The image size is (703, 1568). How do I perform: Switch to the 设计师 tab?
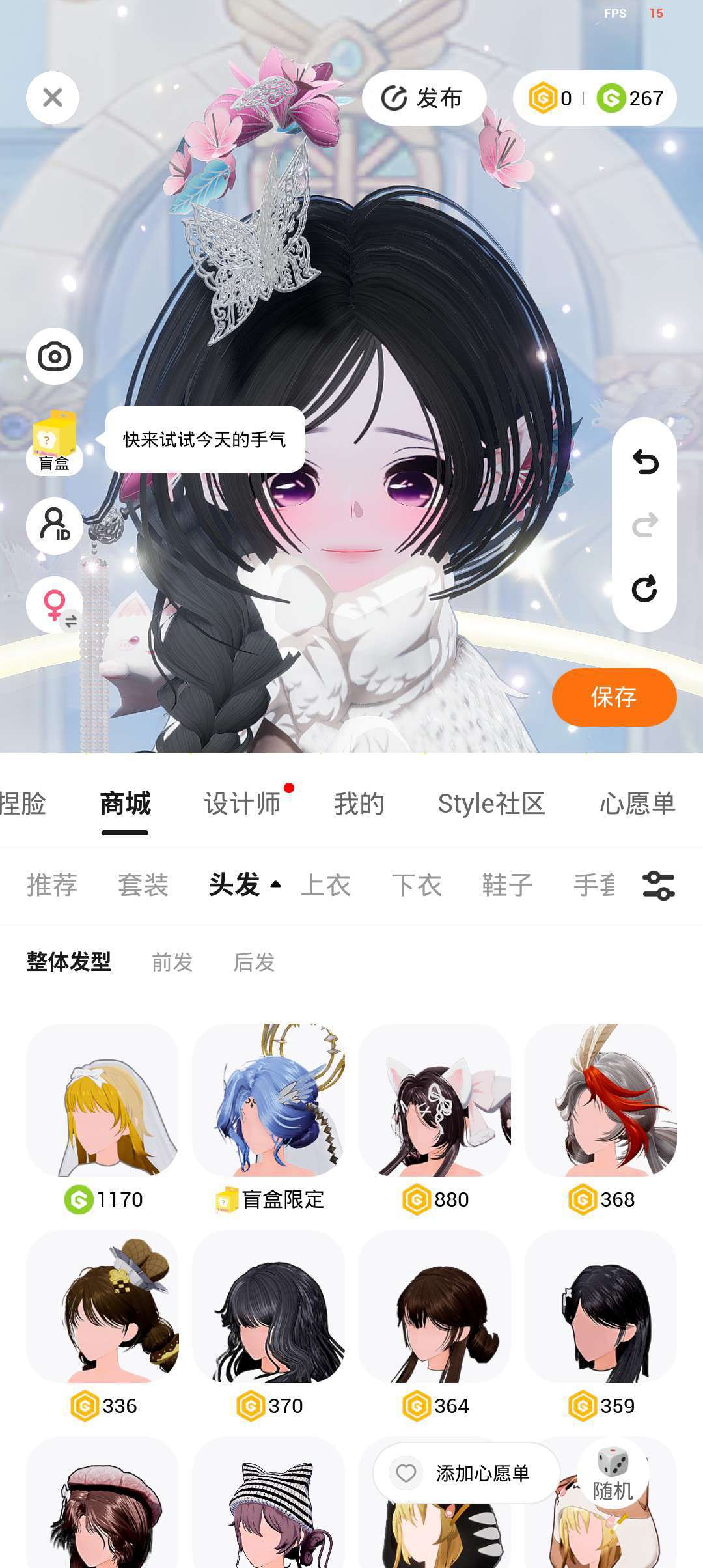coord(242,804)
